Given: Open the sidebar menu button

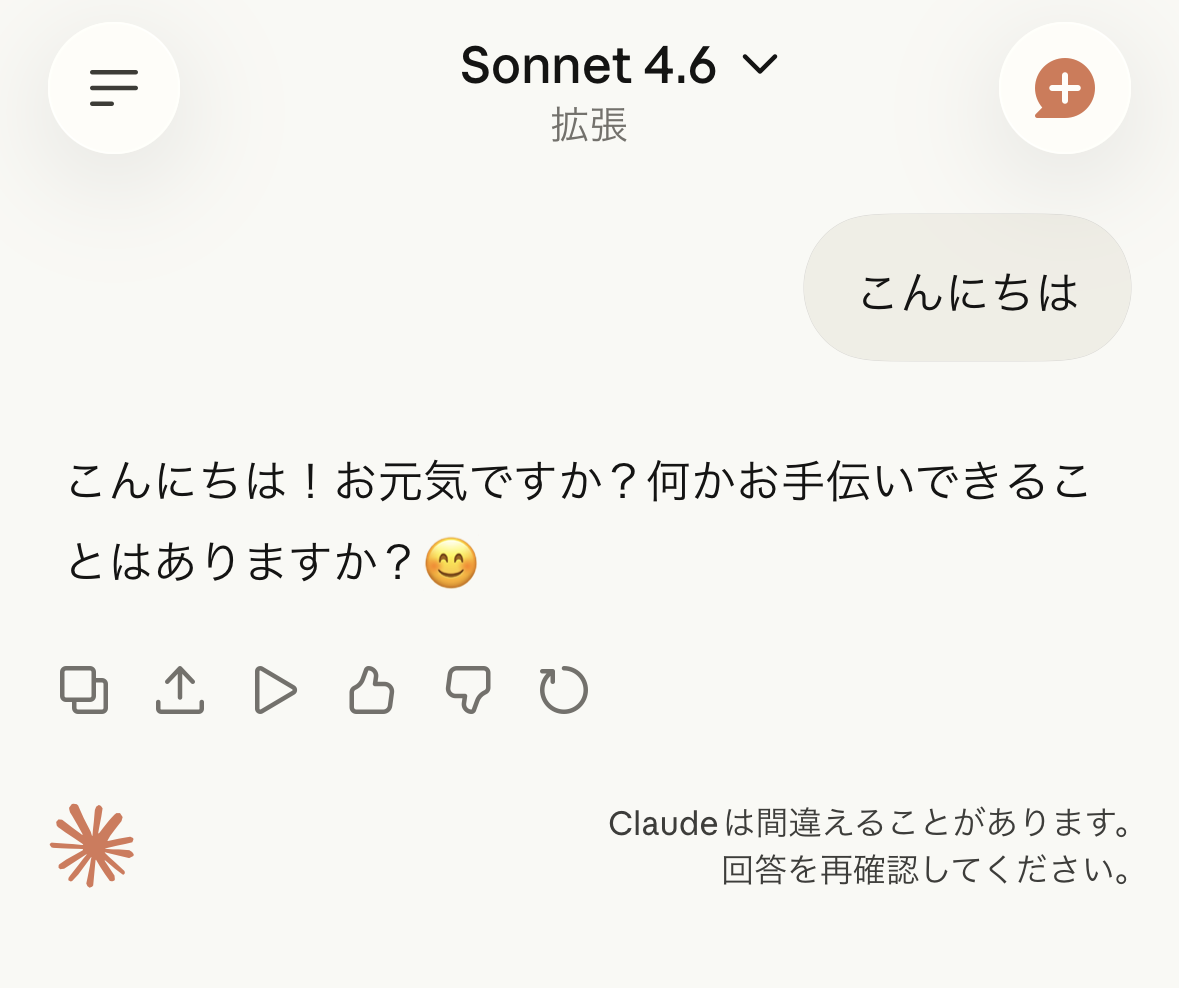Looking at the screenshot, I should [x=114, y=88].
